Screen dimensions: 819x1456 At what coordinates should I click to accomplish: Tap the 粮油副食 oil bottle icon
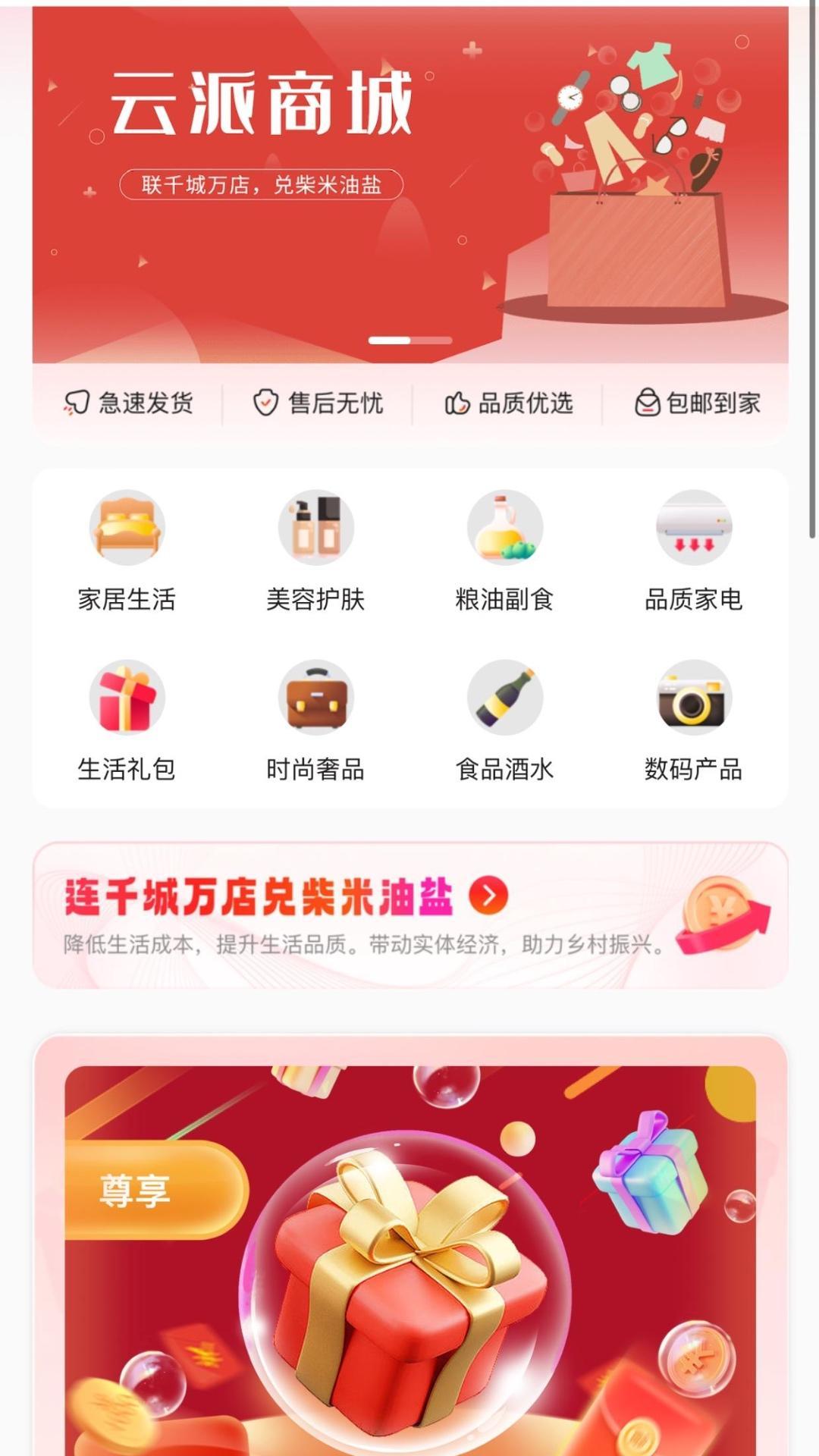tap(506, 529)
